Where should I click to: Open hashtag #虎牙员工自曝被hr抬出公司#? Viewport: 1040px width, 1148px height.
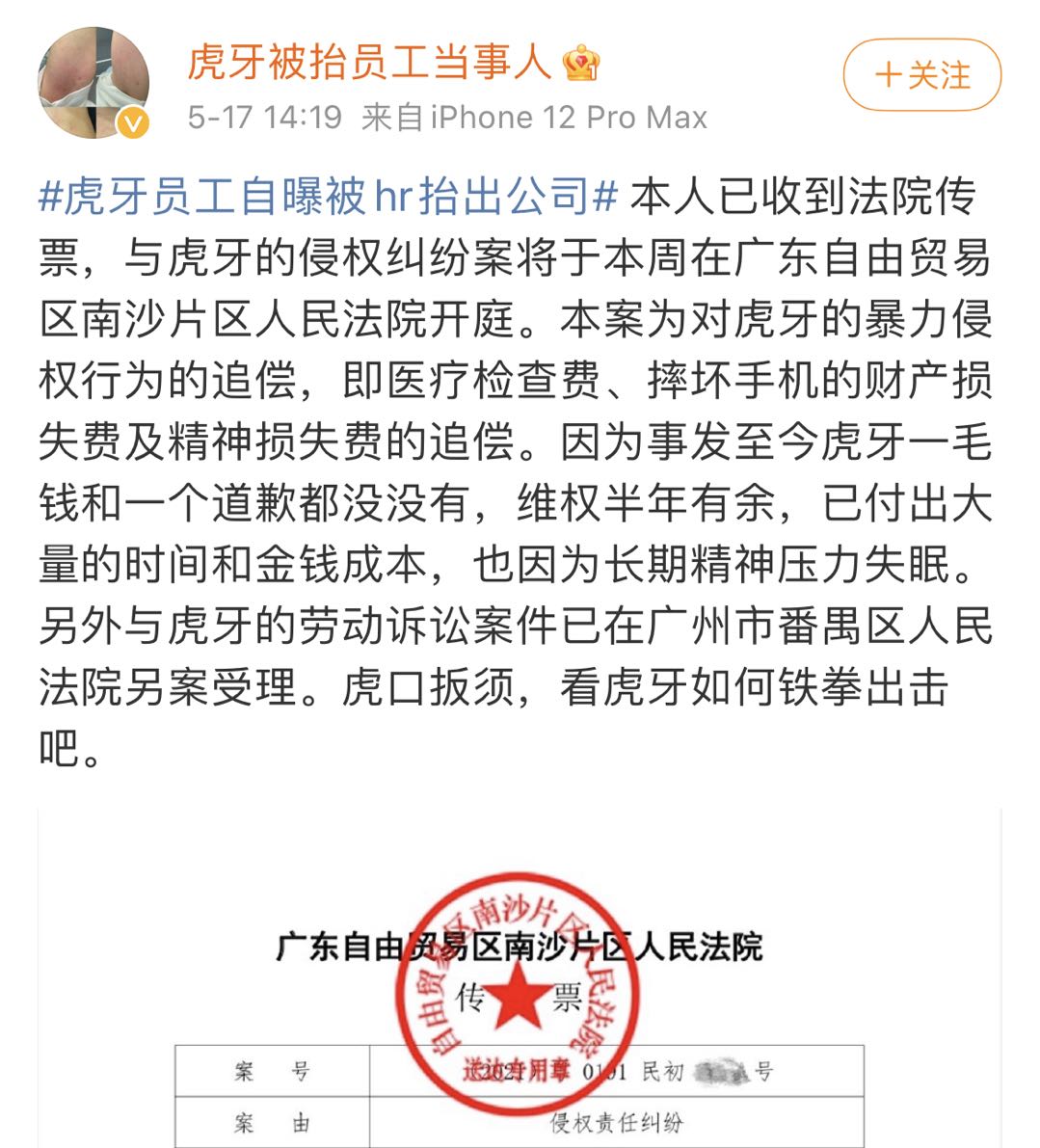coord(328,197)
